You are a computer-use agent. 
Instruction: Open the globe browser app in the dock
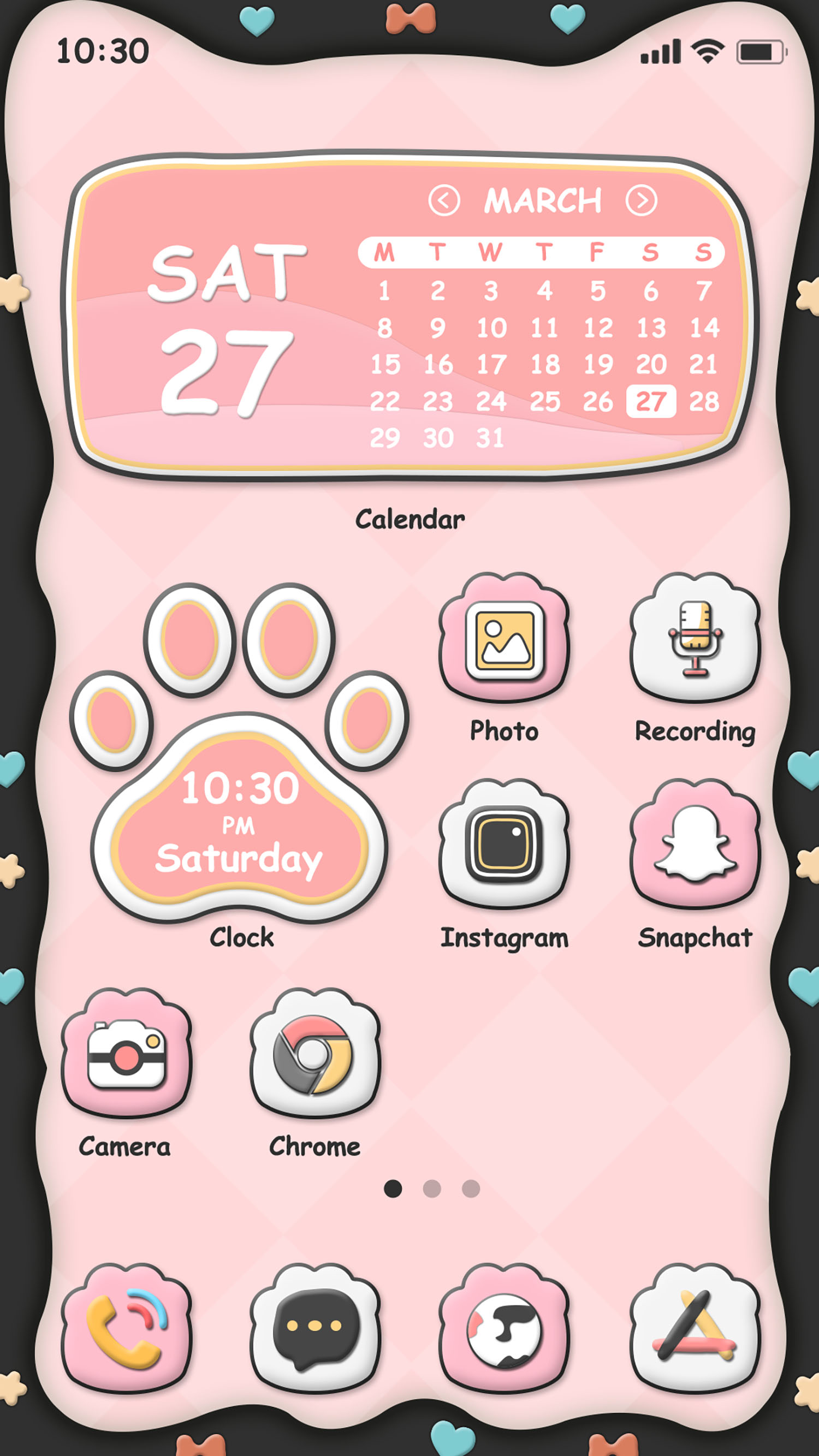point(503,1328)
